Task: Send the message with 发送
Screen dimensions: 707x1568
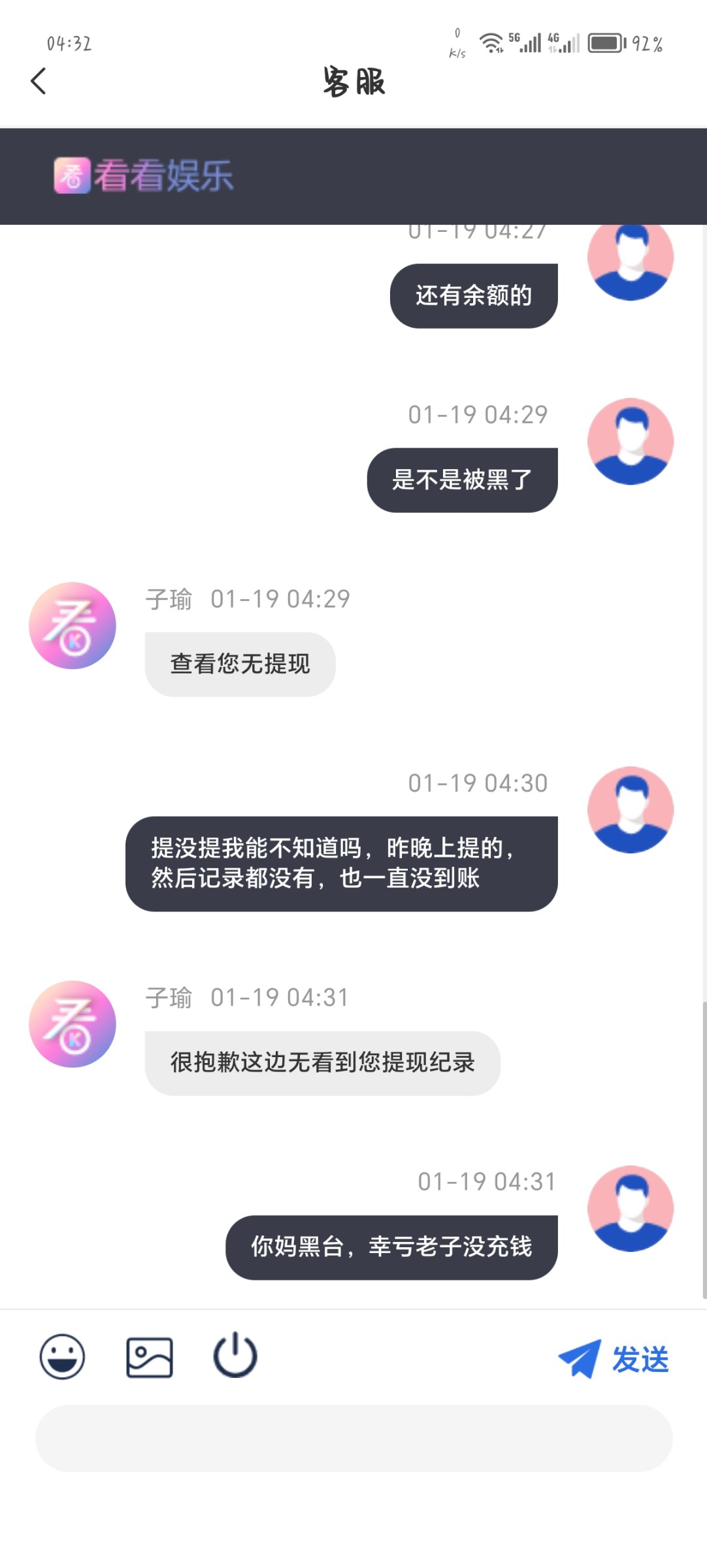Action: point(614,1359)
